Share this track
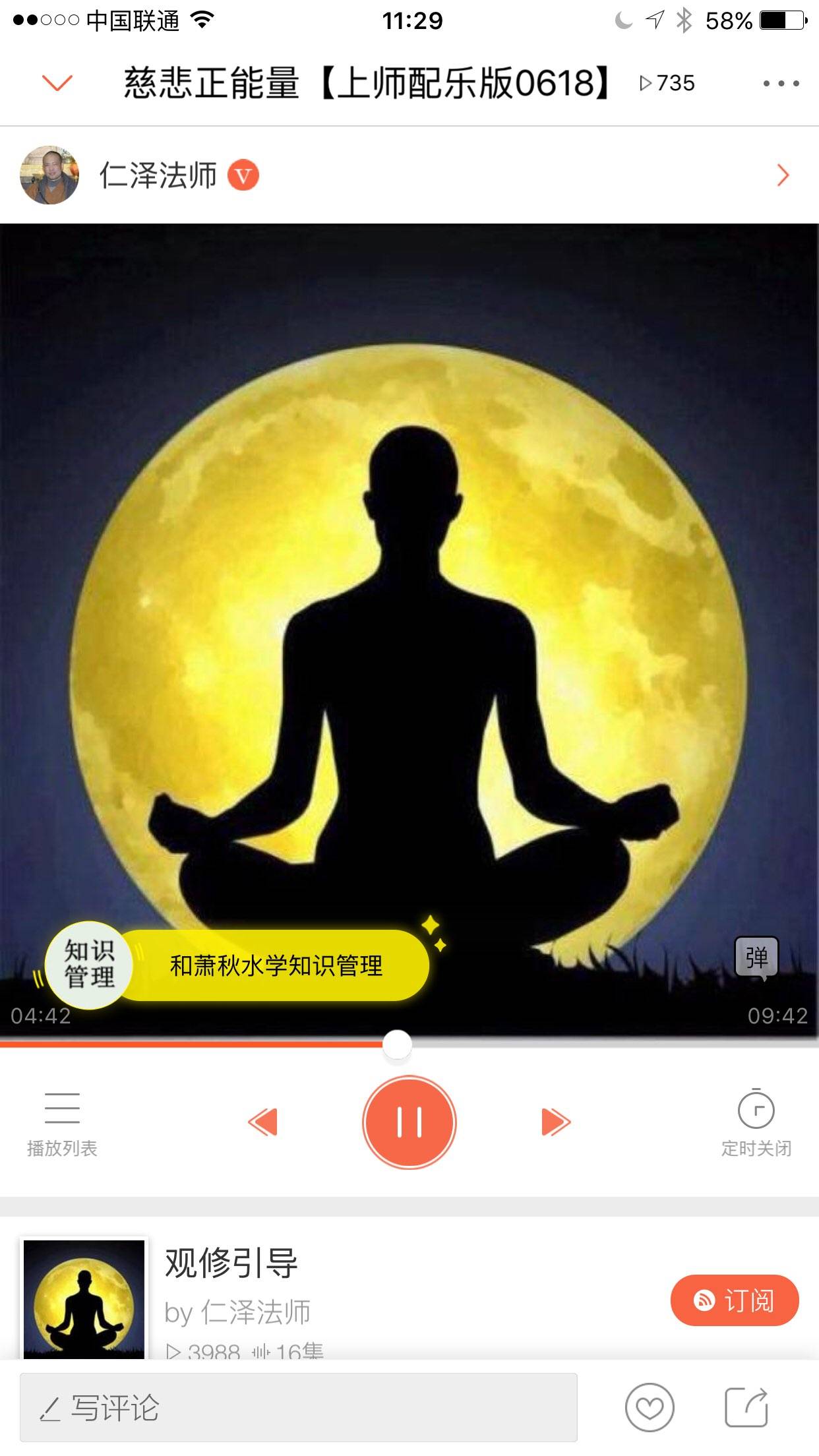Screen dimensions: 819x1456 pyautogui.click(x=746, y=1408)
